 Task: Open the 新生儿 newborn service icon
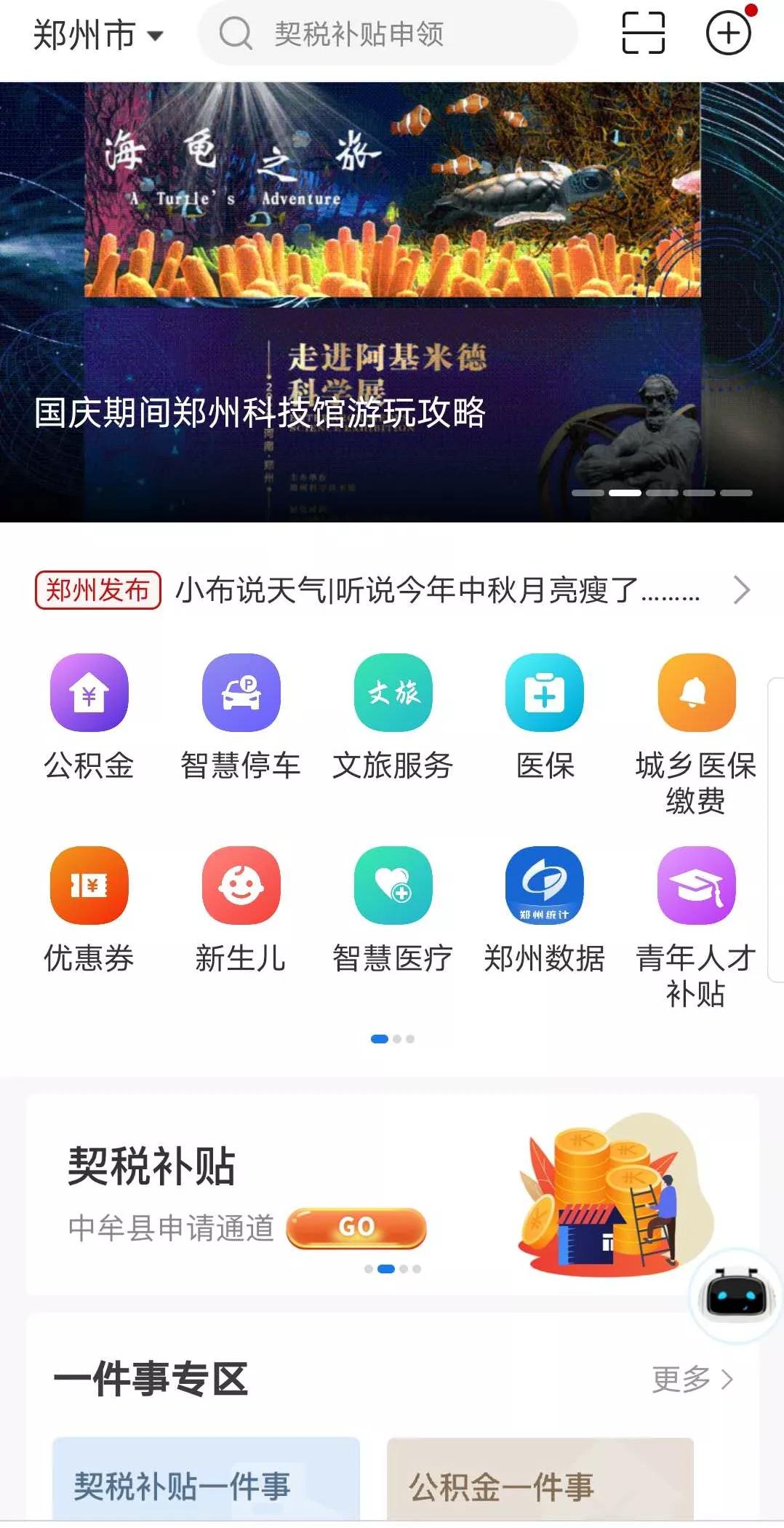coord(240,886)
